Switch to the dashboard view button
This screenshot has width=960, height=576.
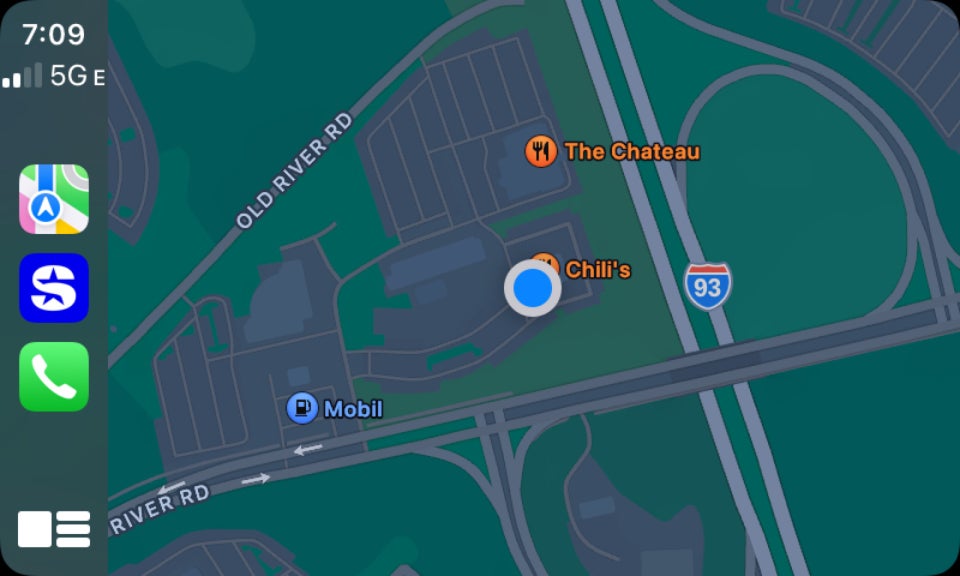(x=54, y=529)
